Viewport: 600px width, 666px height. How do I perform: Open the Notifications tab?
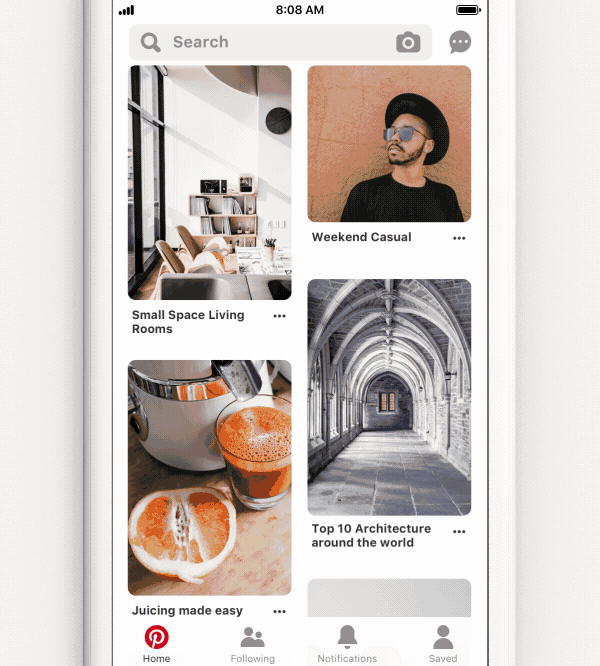coord(347,643)
